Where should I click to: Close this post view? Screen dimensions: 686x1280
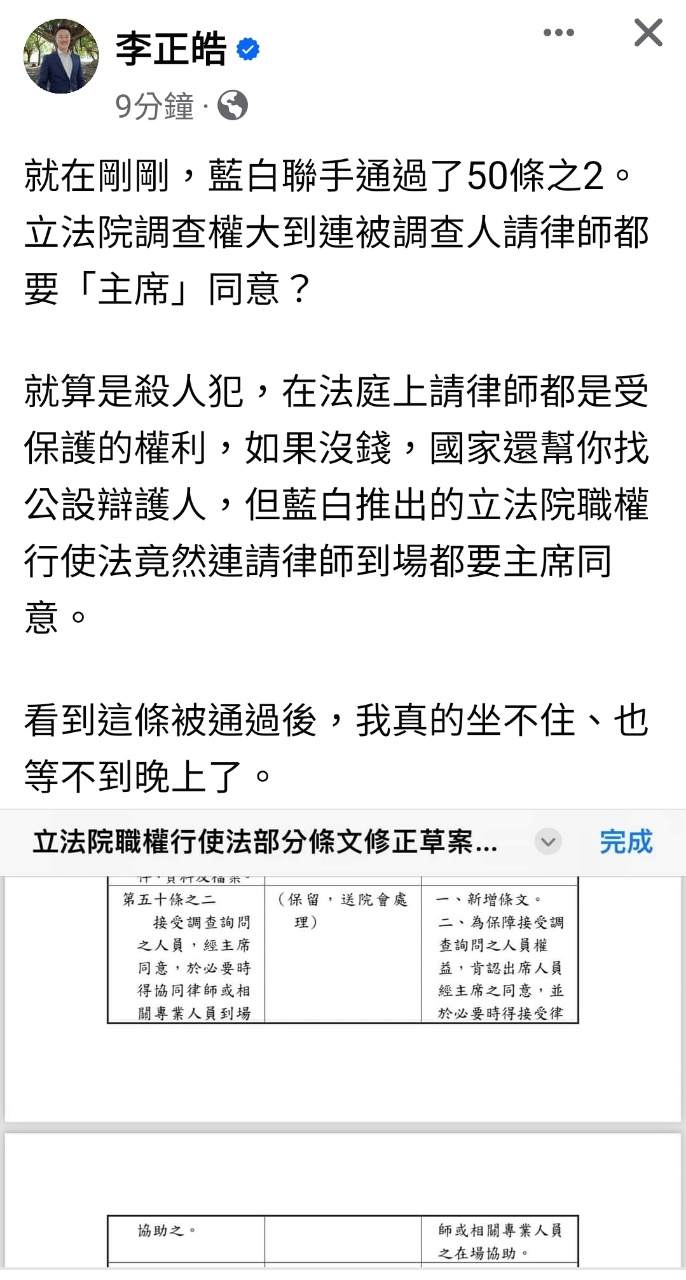[648, 33]
